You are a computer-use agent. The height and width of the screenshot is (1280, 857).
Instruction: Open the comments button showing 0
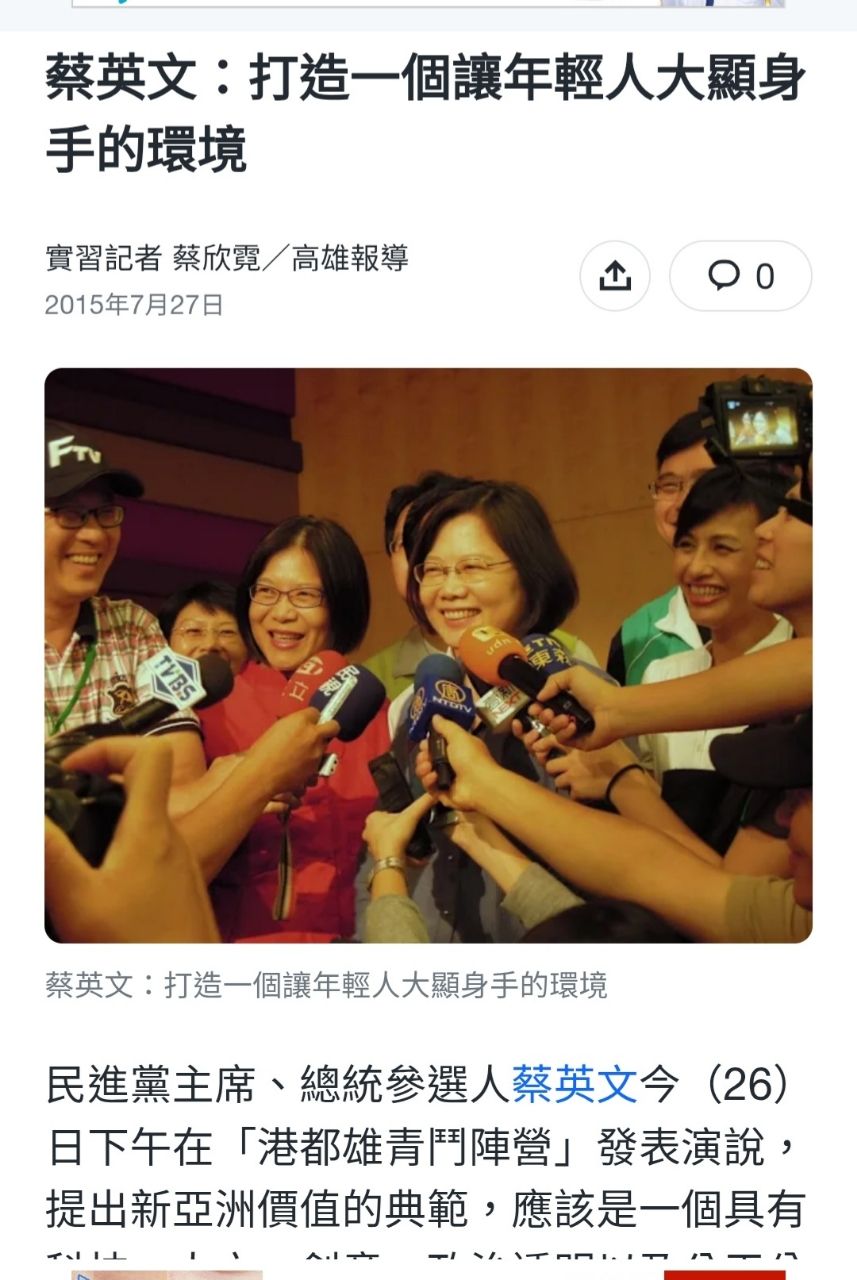click(740, 276)
